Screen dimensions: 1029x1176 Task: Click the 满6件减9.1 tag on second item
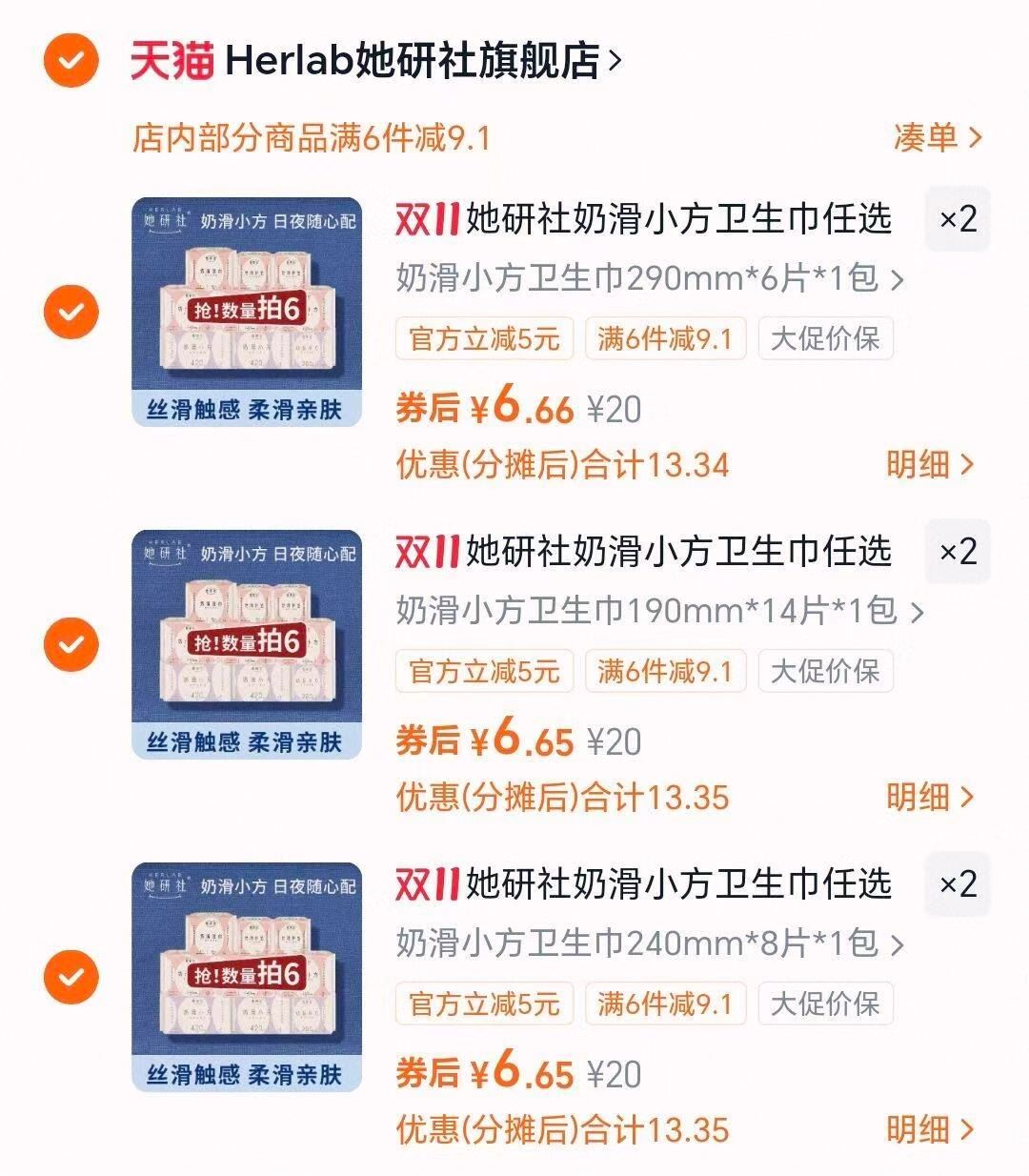665,671
